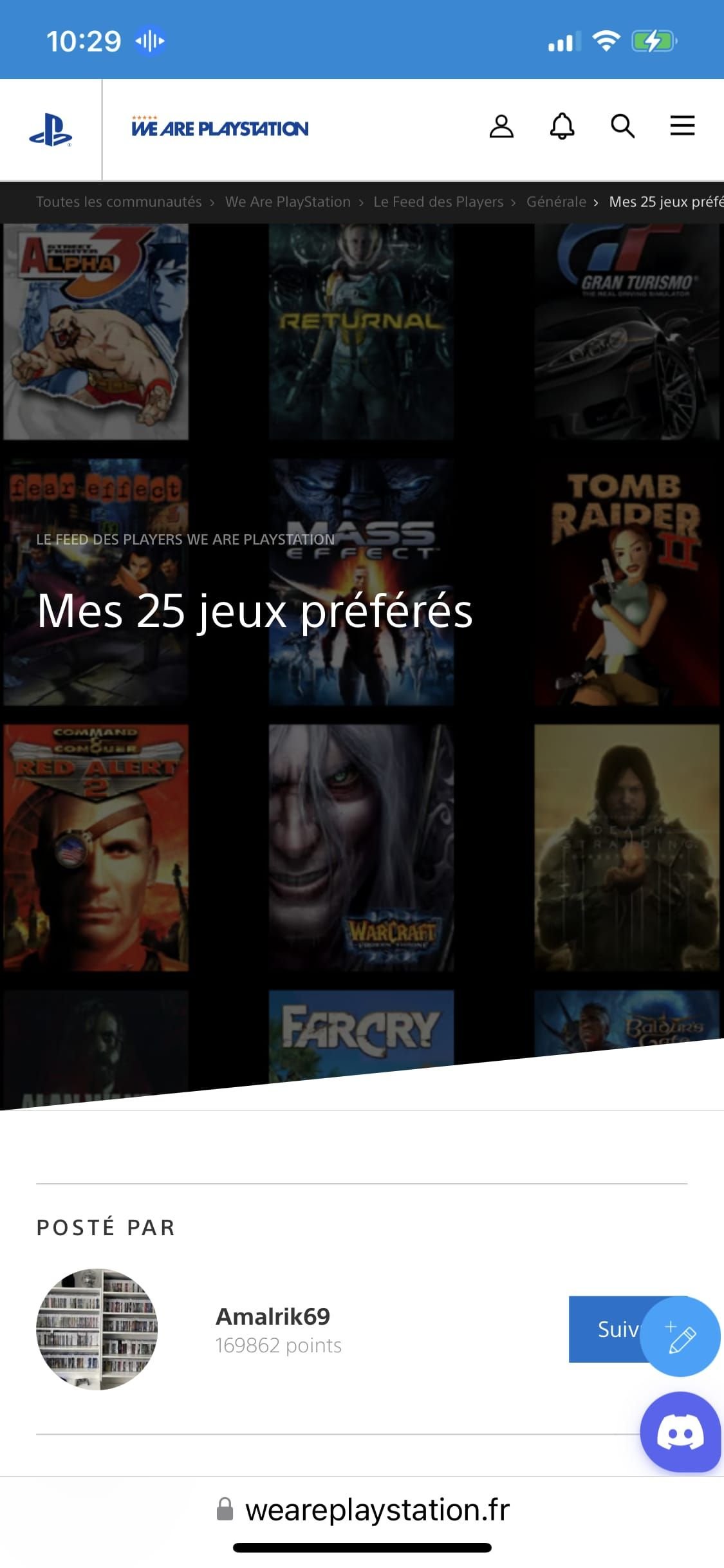This screenshot has width=724, height=1568.
Task: Tap the PlayStation logo
Action: pyautogui.click(x=50, y=130)
